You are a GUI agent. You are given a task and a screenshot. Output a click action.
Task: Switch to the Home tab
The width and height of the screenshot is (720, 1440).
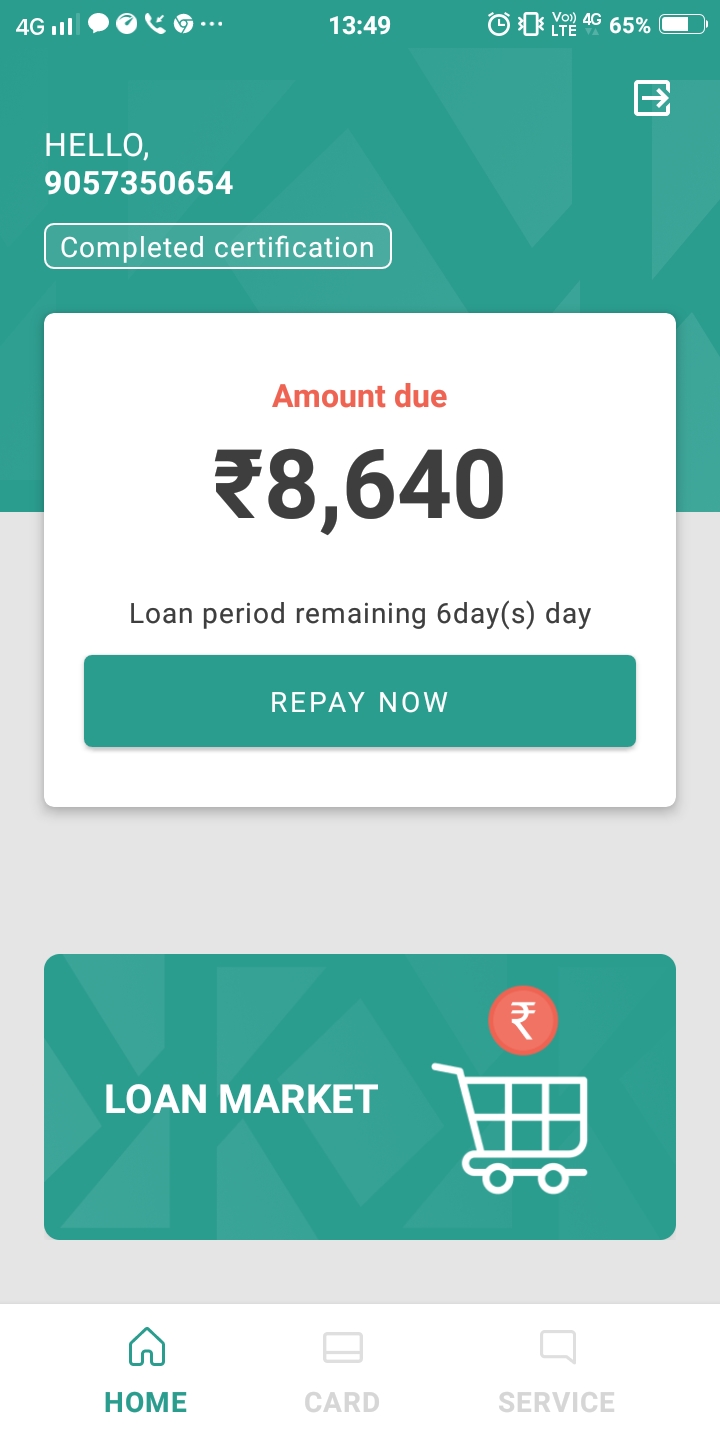coord(146,1370)
